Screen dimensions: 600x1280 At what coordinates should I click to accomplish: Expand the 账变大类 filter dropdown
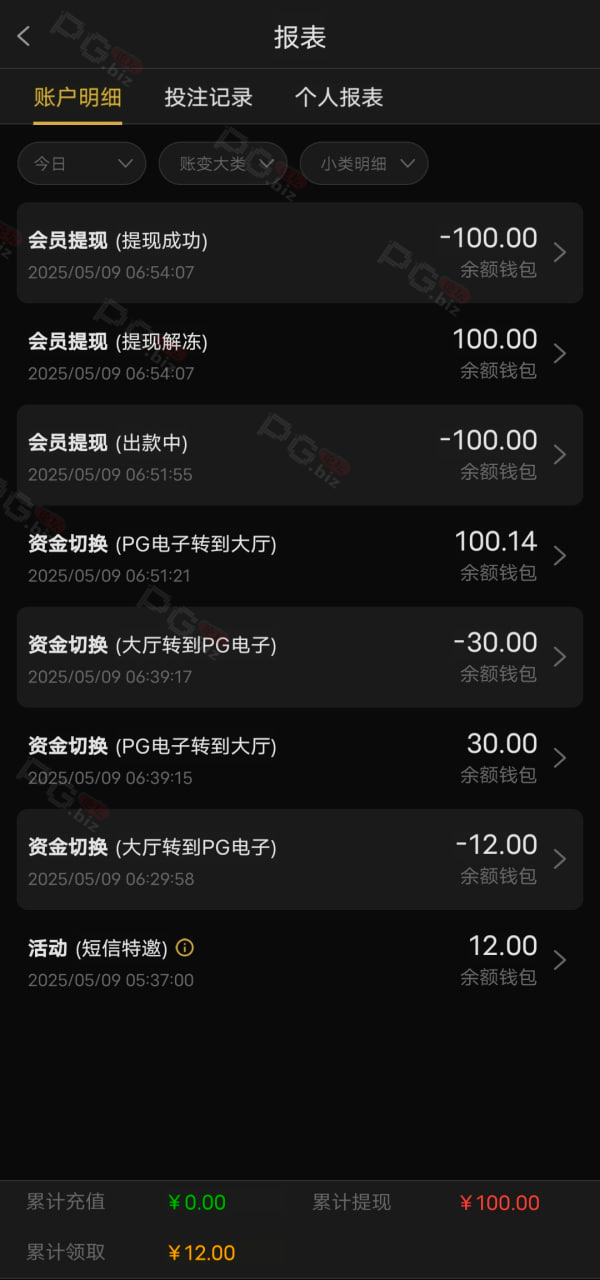[x=223, y=164]
